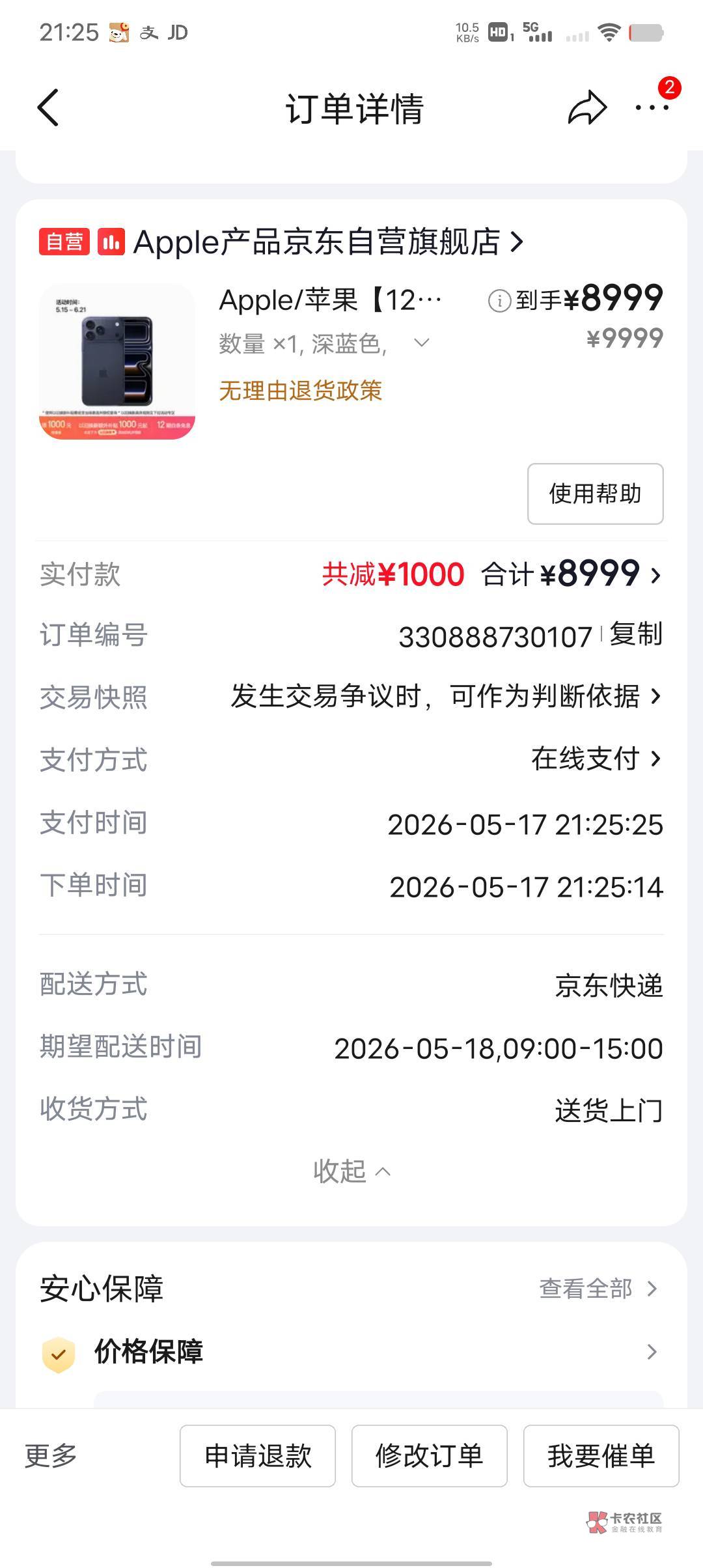Open 更多 options at bottom
Image resolution: width=703 pixels, height=1568 pixels.
pyautogui.click(x=51, y=1455)
